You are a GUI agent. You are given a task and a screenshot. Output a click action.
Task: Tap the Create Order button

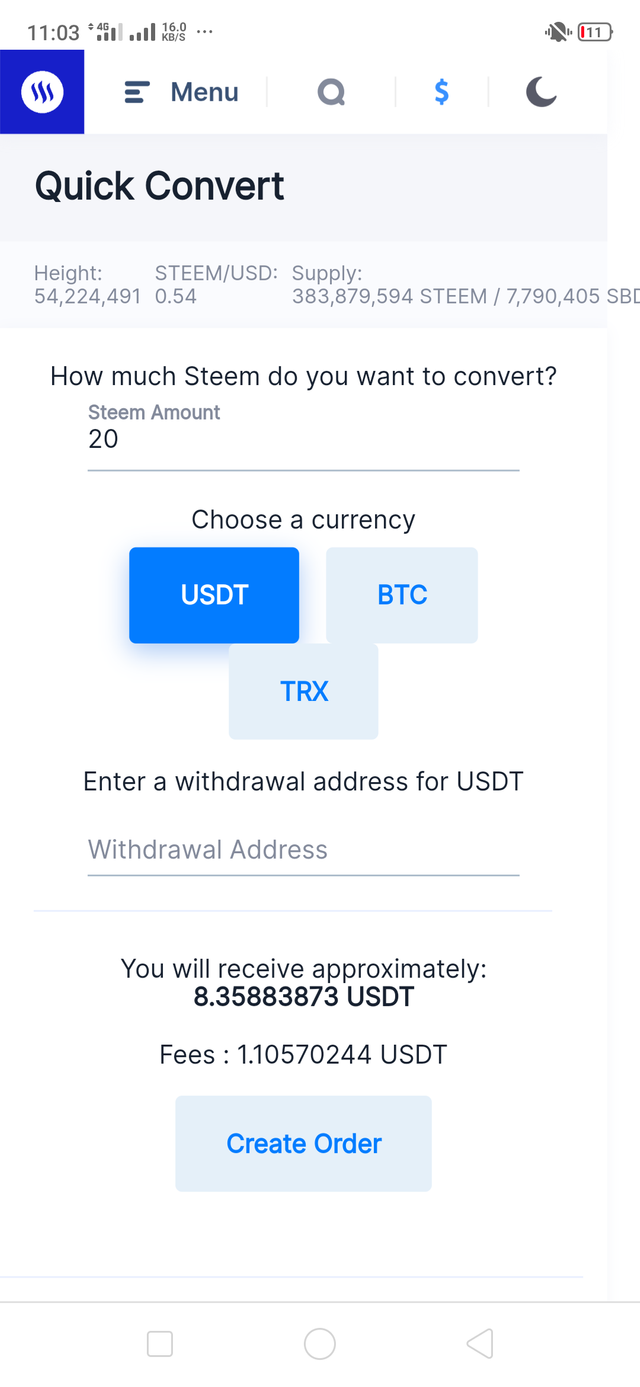(304, 1143)
